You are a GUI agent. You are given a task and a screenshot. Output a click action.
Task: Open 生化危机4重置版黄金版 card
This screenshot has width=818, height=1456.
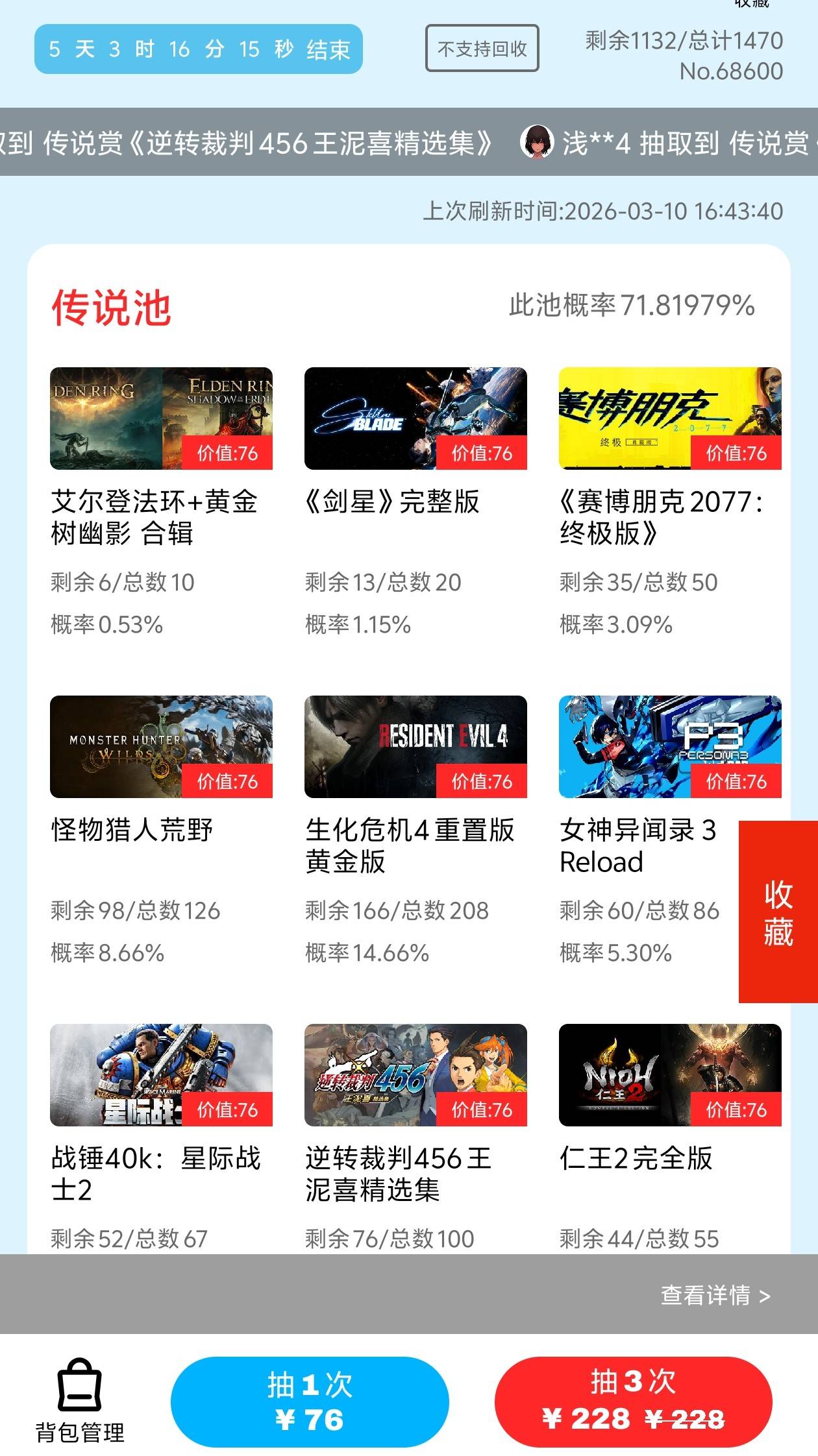pos(415,747)
